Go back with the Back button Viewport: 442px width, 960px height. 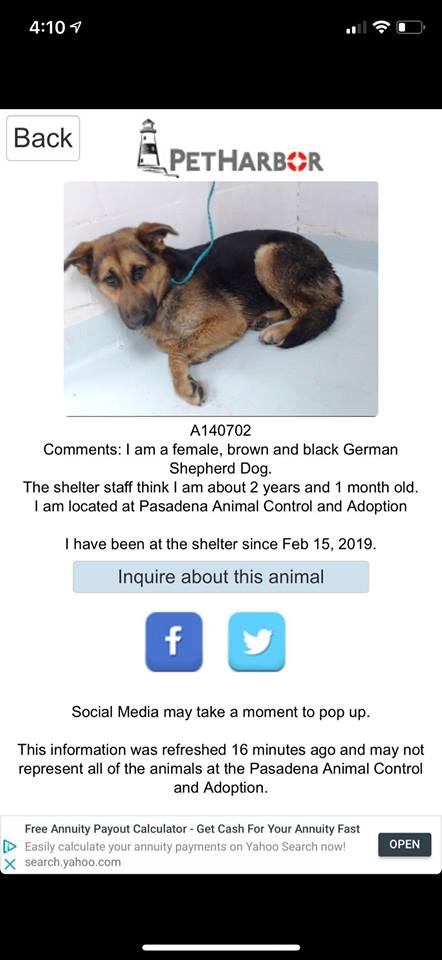(x=43, y=138)
